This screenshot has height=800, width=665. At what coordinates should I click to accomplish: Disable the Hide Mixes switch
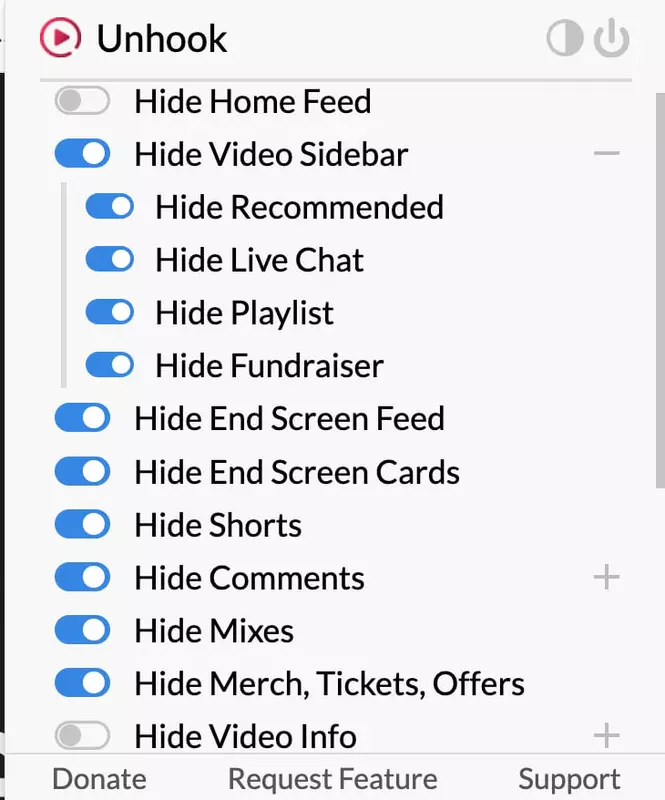82,631
